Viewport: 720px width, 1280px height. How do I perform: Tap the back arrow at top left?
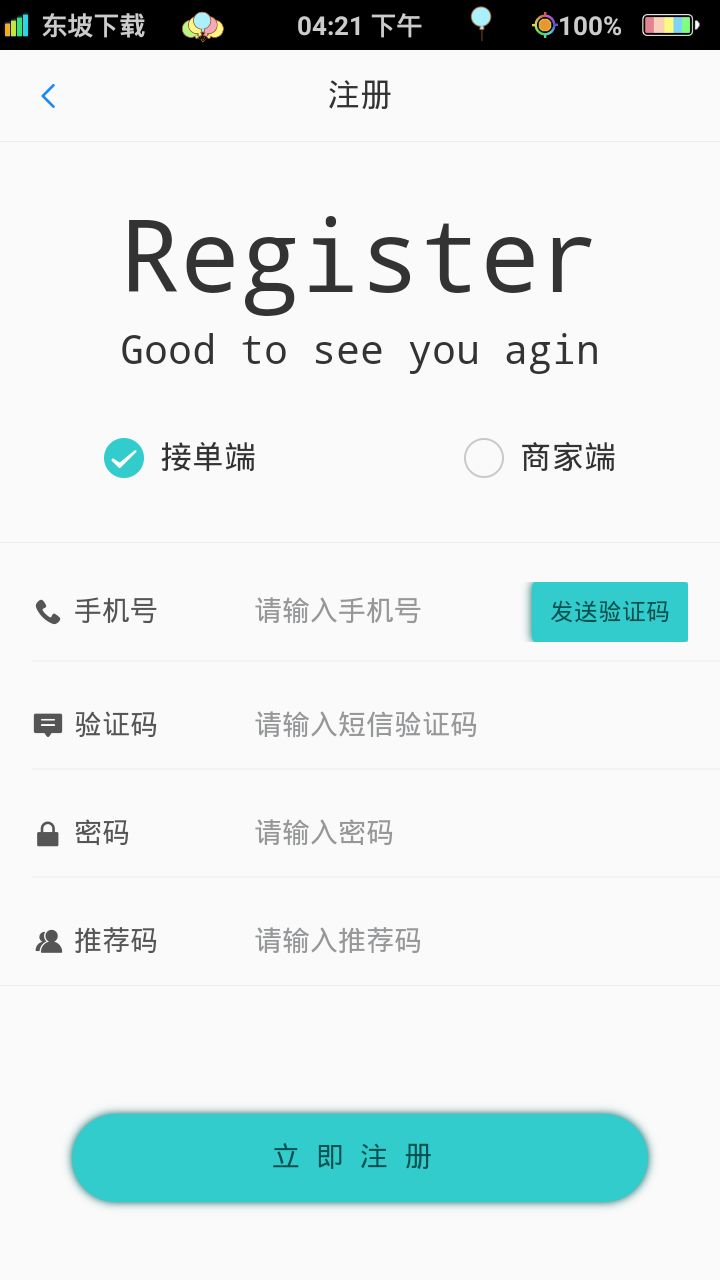tap(47, 95)
